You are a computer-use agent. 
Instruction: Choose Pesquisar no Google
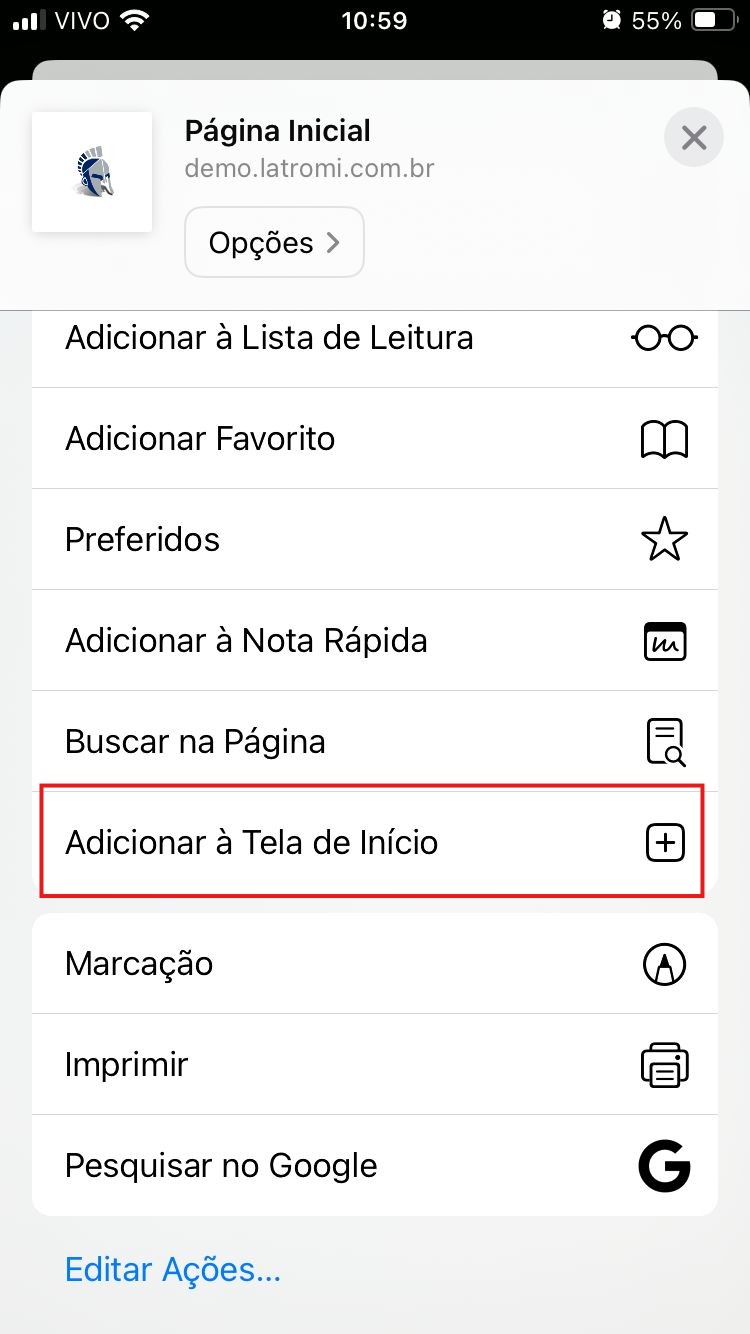point(375,1165)
